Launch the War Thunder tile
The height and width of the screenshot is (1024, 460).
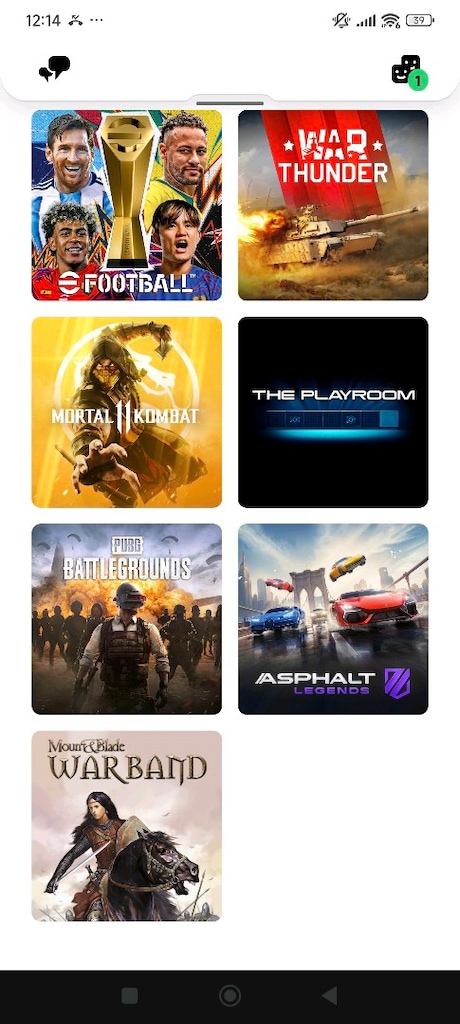click(x=333, y=205)
